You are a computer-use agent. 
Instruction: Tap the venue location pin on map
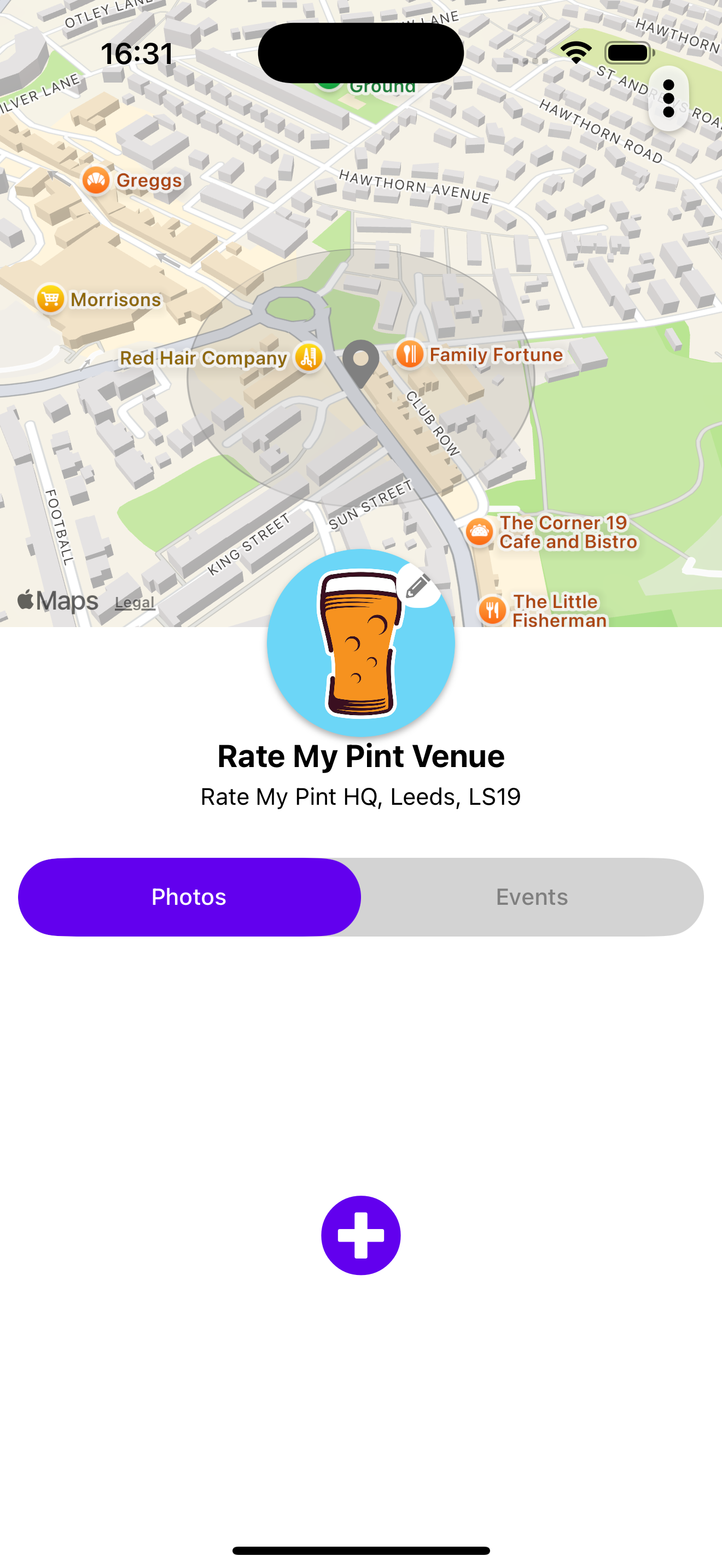pyautogui.click(x=360, y=361)
